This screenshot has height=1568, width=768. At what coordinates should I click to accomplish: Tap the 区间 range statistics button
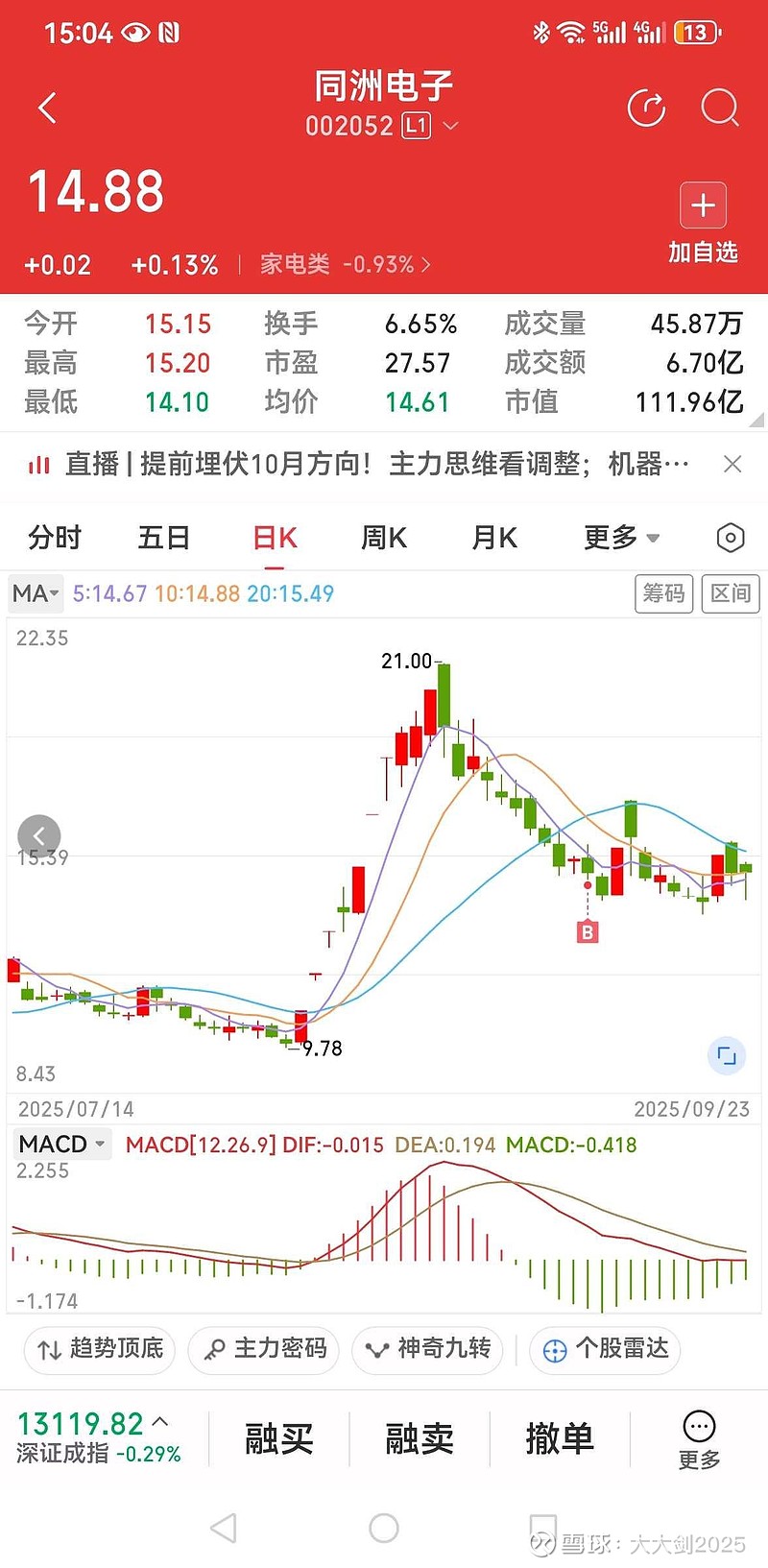[731, 593]
